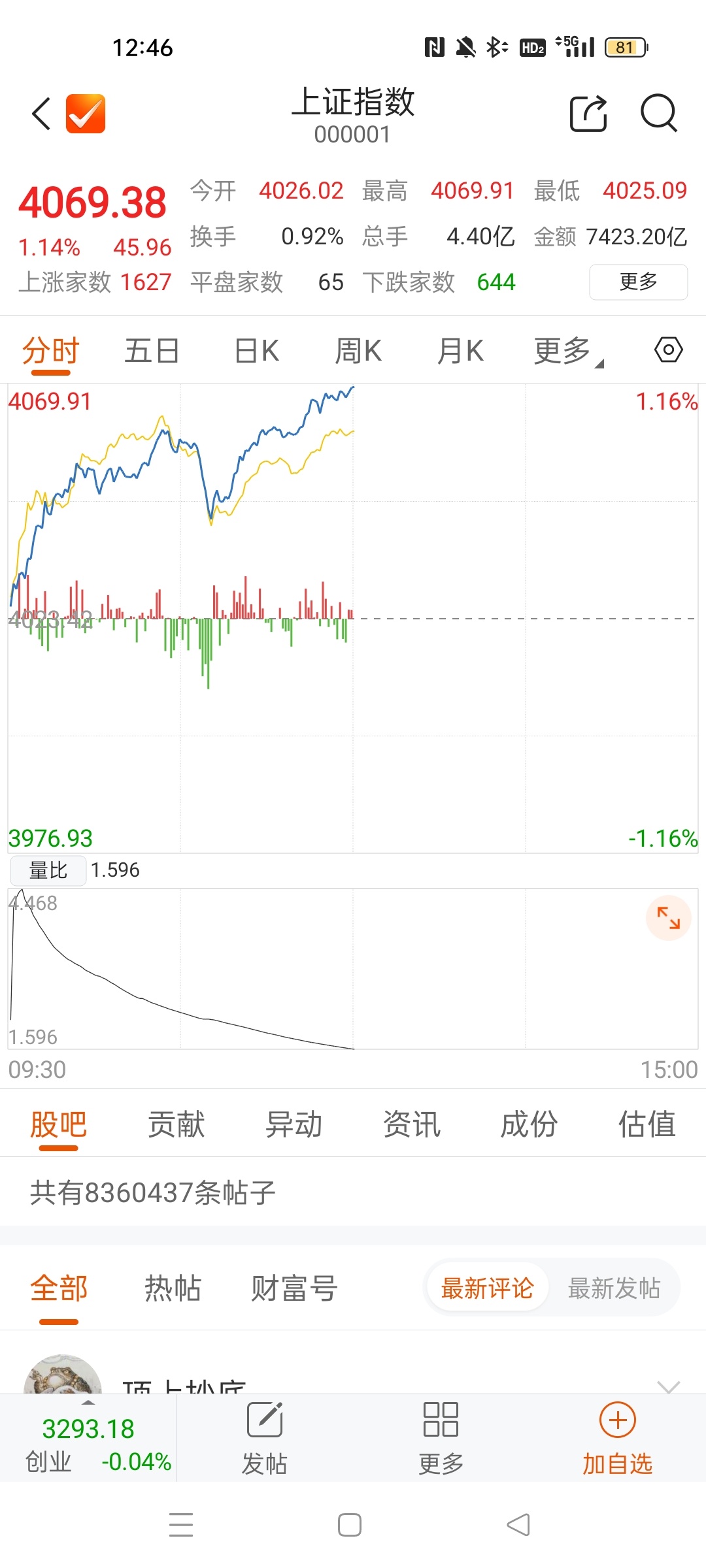Open chart settings hexagon icon
The image size is (706, 1568).
(x=668, y=350)
